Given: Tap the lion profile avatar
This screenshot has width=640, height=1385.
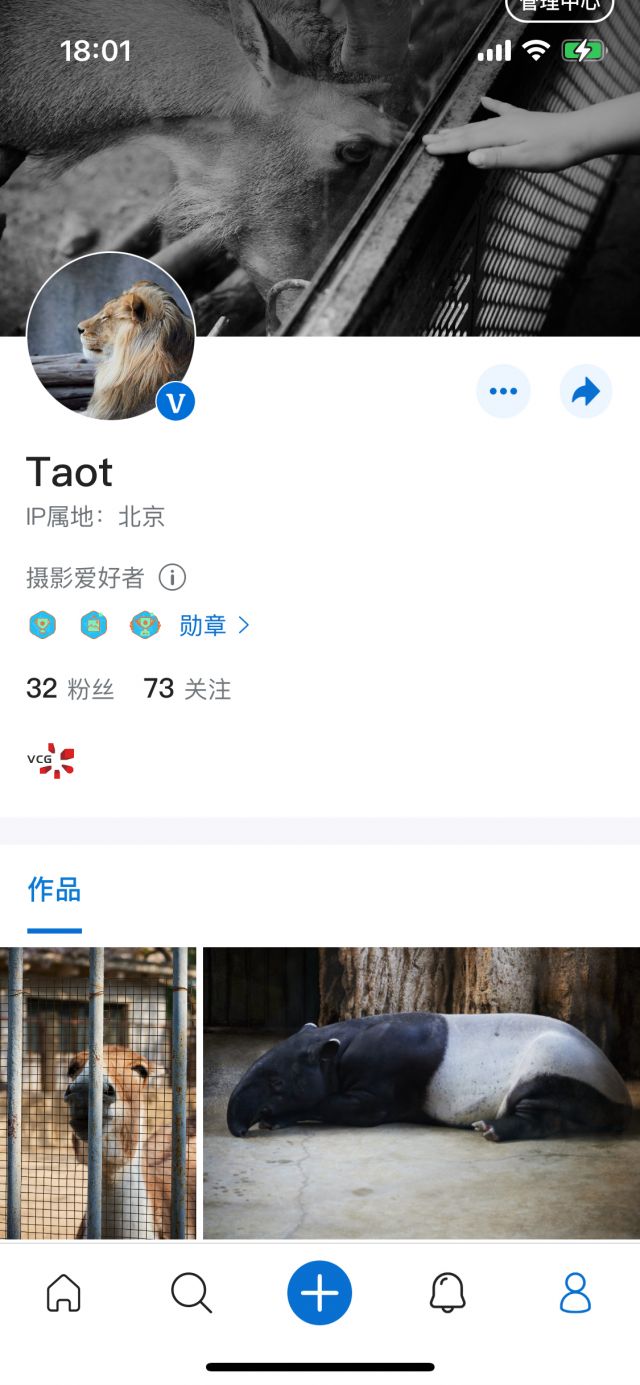Looking at the screenshot, I should (x=110, y=336).
